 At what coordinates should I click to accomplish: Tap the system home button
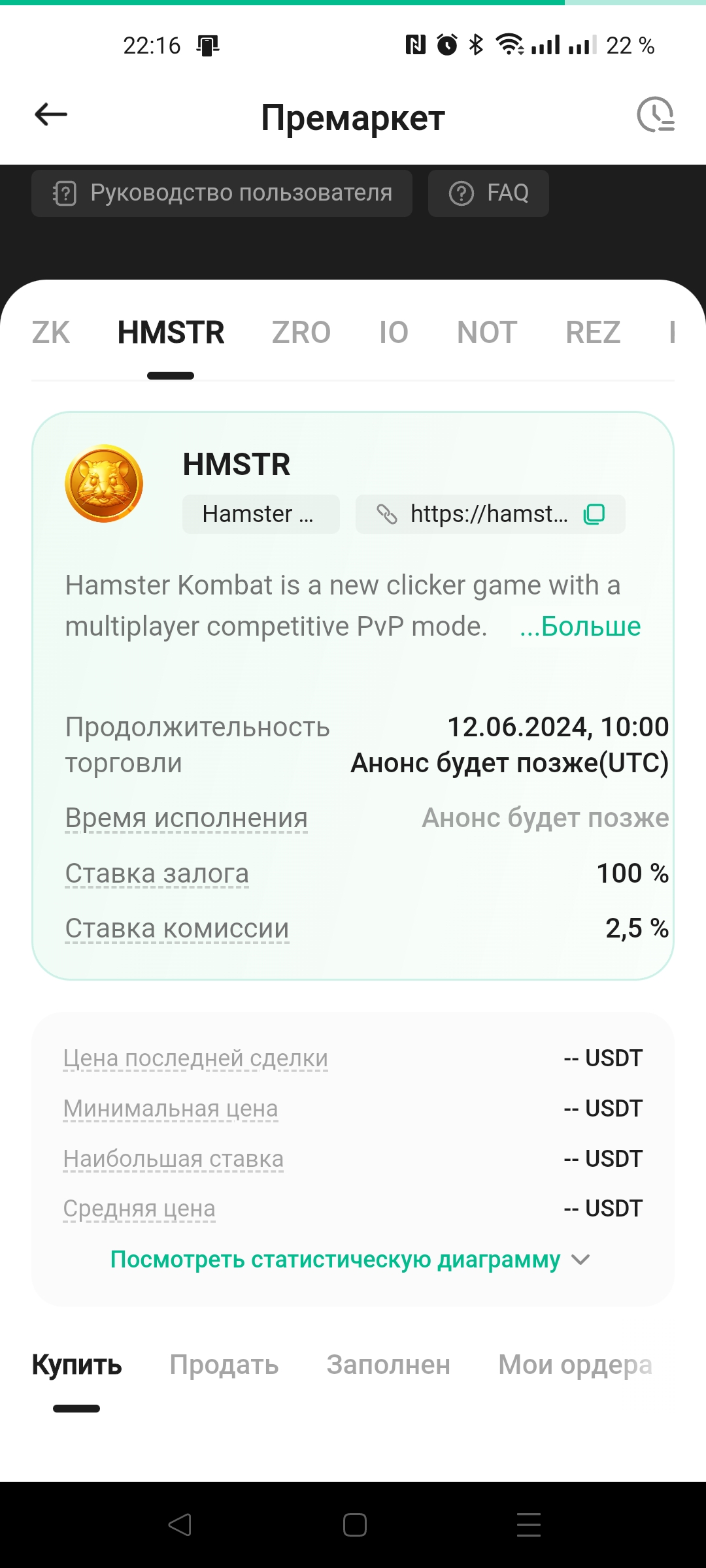[x=354, y=1525]
